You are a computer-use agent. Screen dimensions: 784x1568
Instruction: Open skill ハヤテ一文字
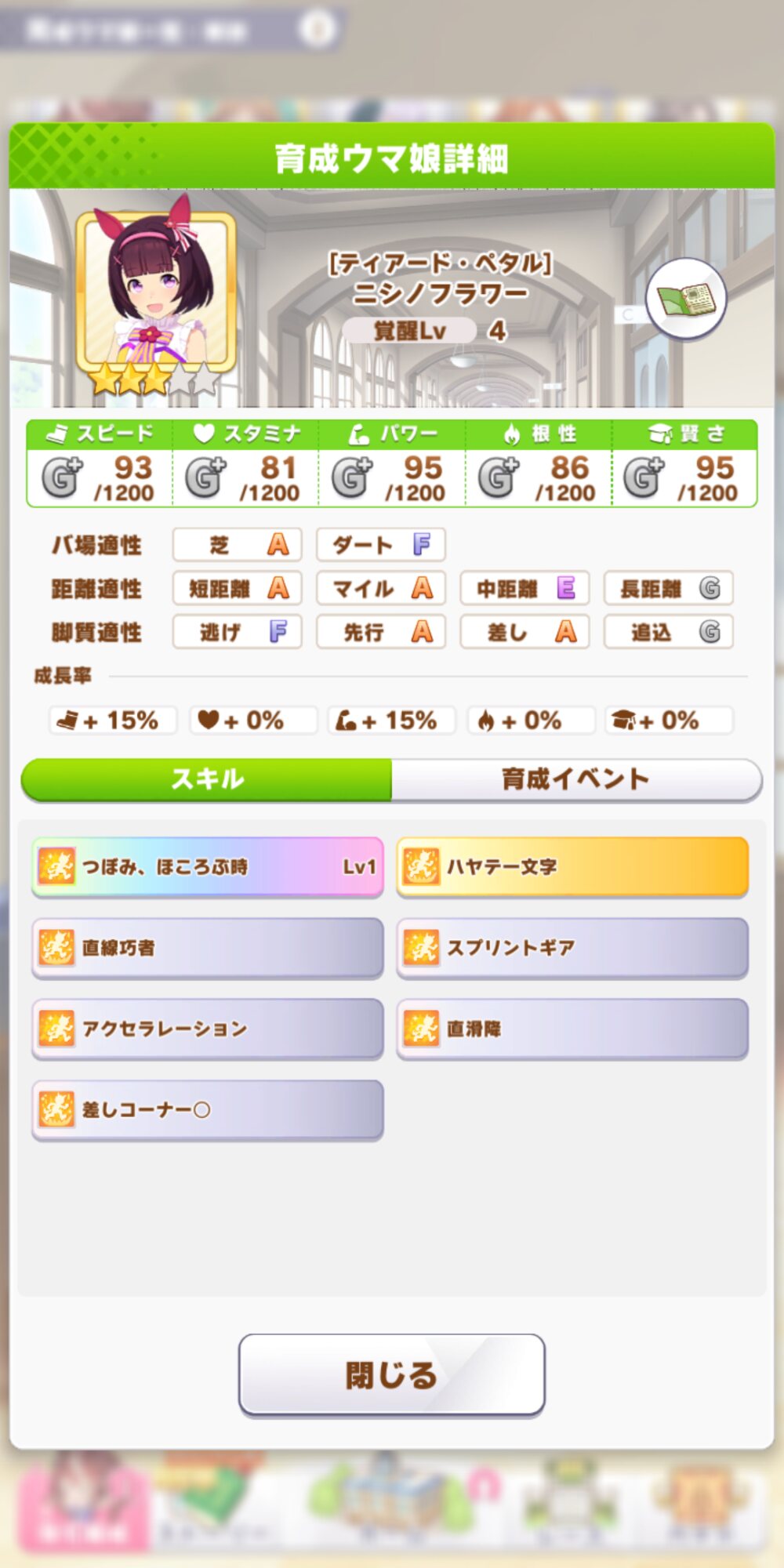572,867
